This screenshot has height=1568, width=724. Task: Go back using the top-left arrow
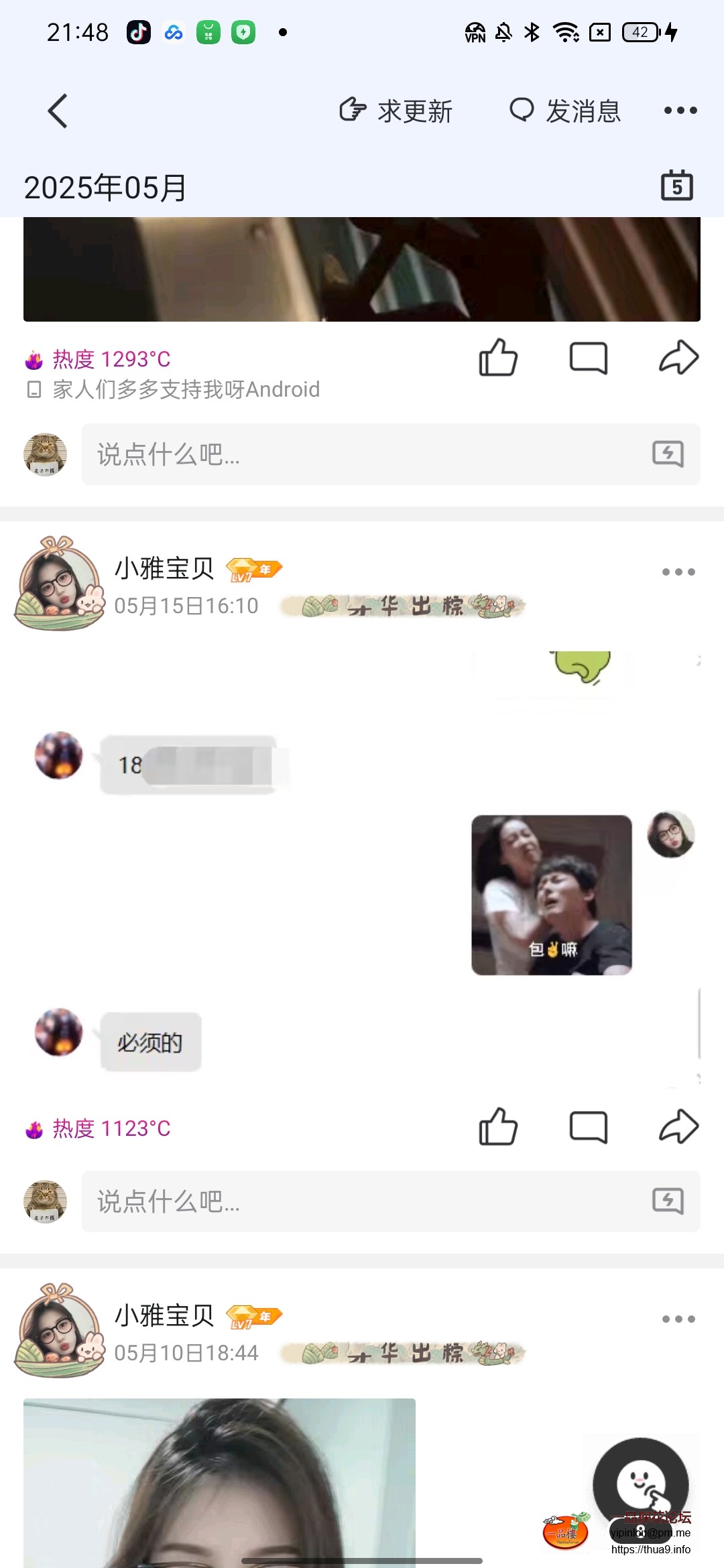click(x=58, y=111)
